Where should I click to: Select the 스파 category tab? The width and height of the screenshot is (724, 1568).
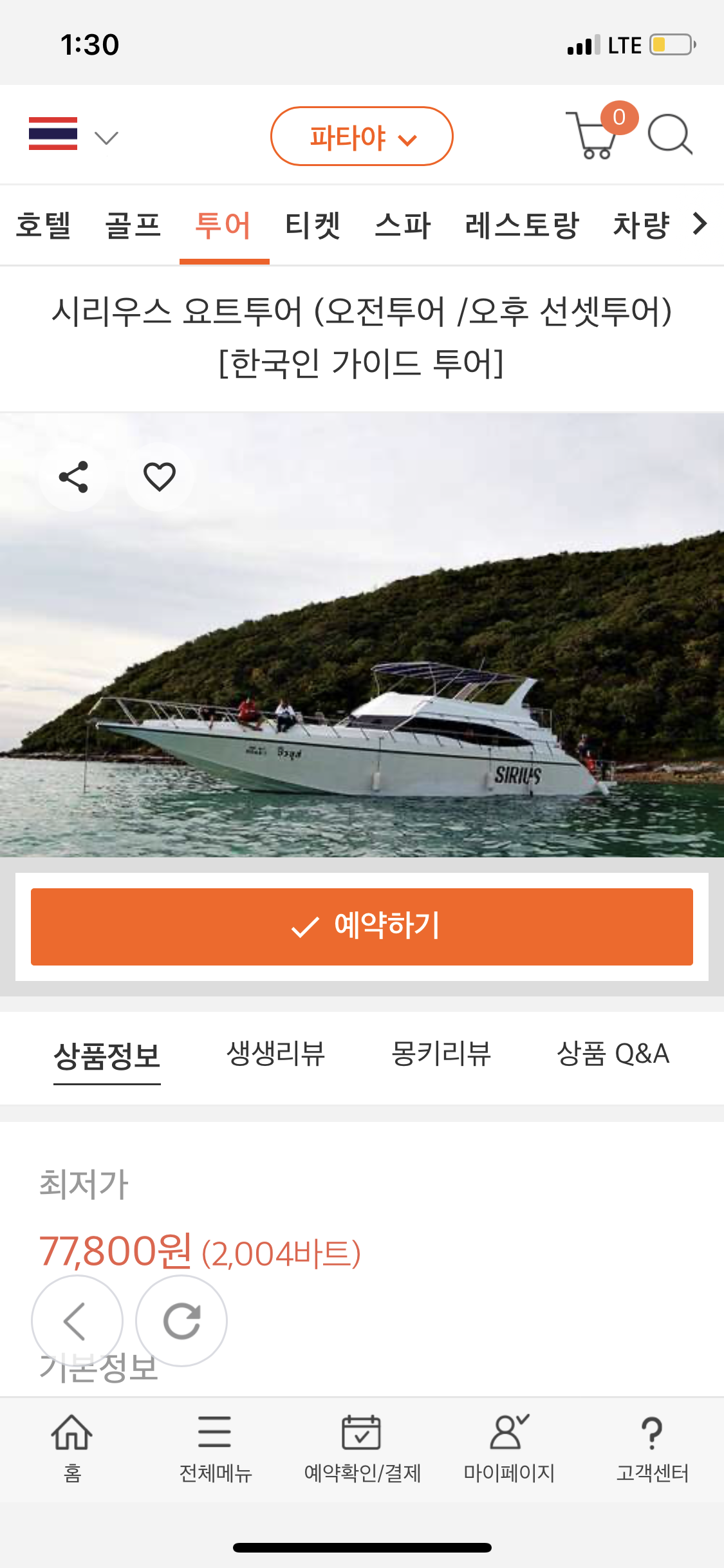(x=403, y=225)
